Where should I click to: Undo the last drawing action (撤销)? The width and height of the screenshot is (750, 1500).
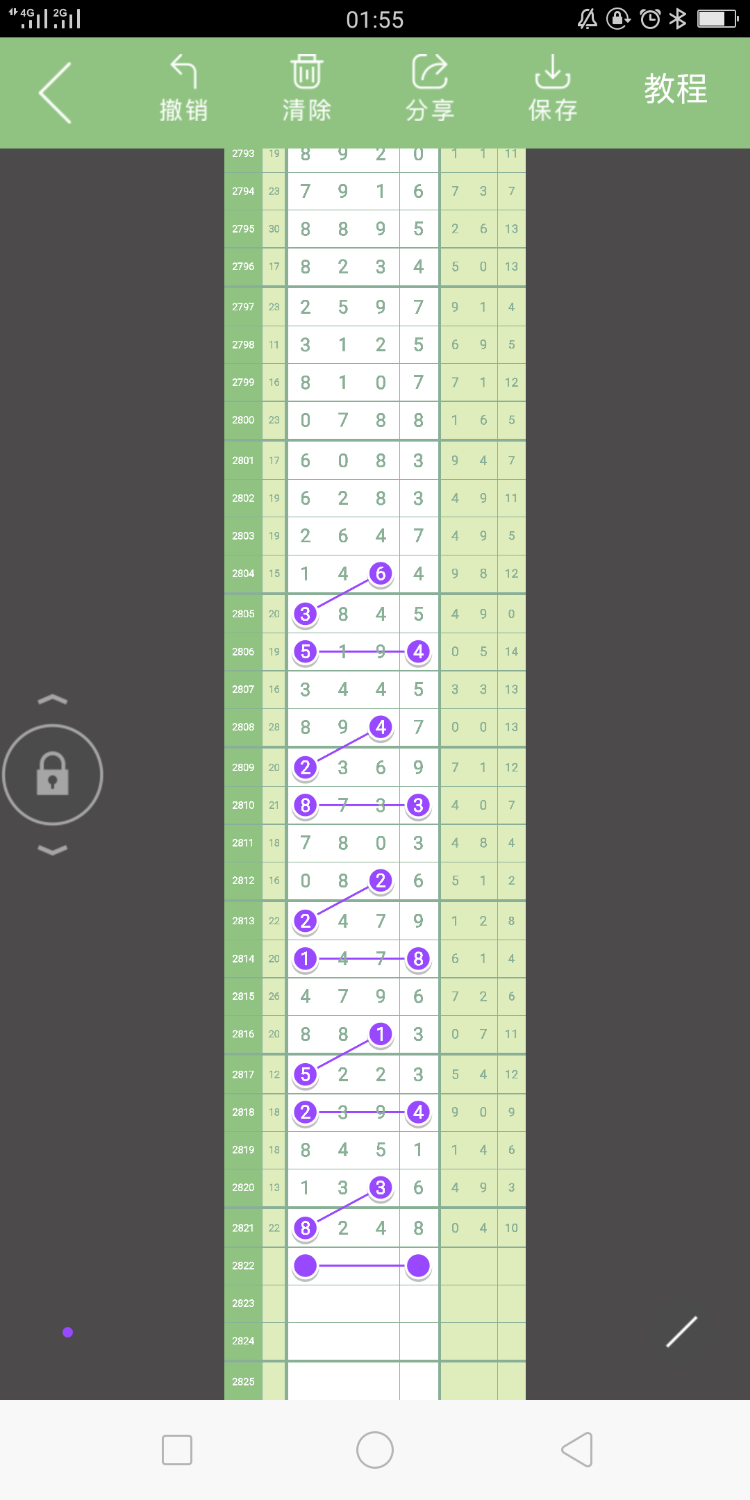click(183, 90)
